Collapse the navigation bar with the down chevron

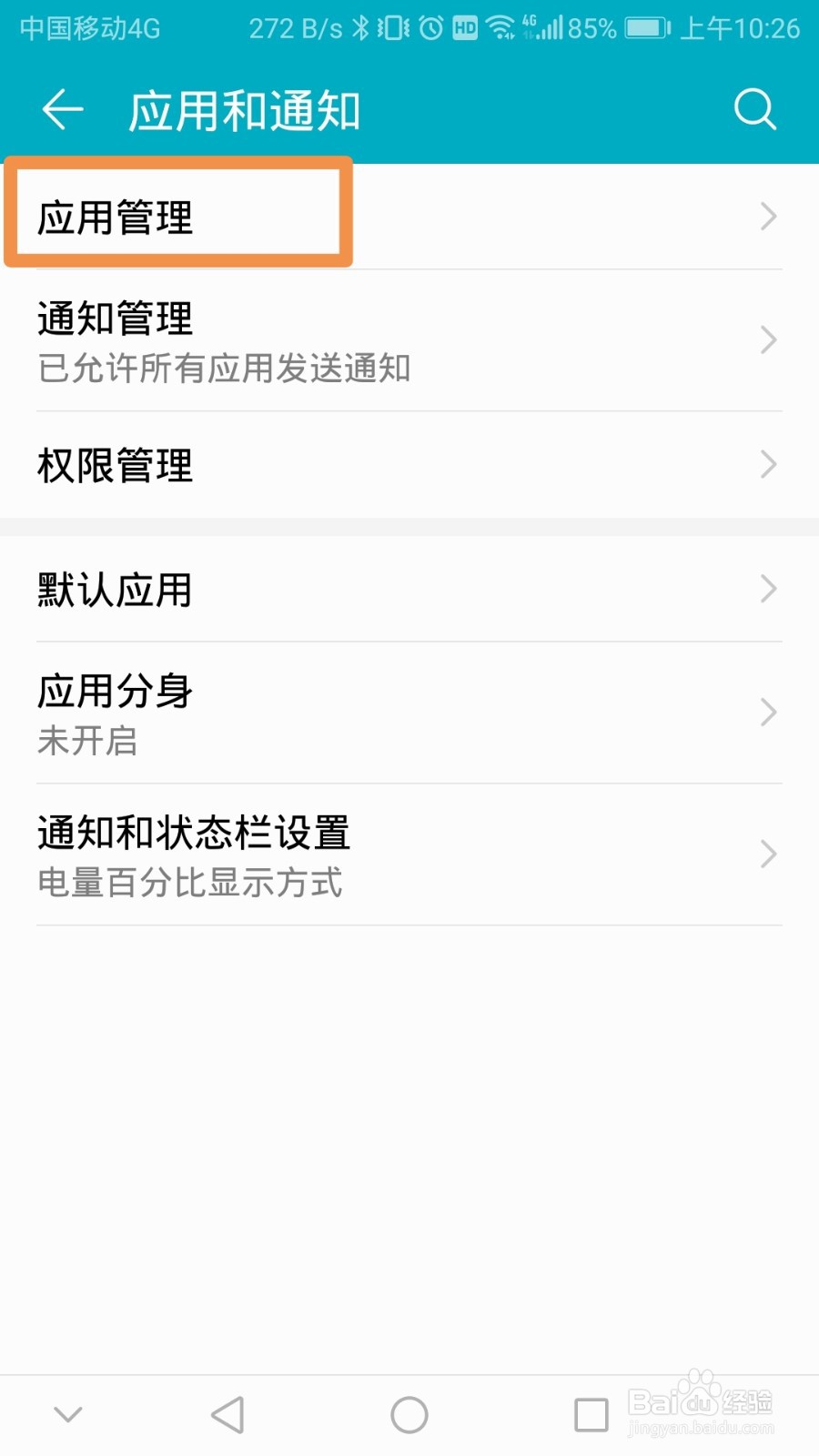pyautogui.click(x=68, y=1414)
